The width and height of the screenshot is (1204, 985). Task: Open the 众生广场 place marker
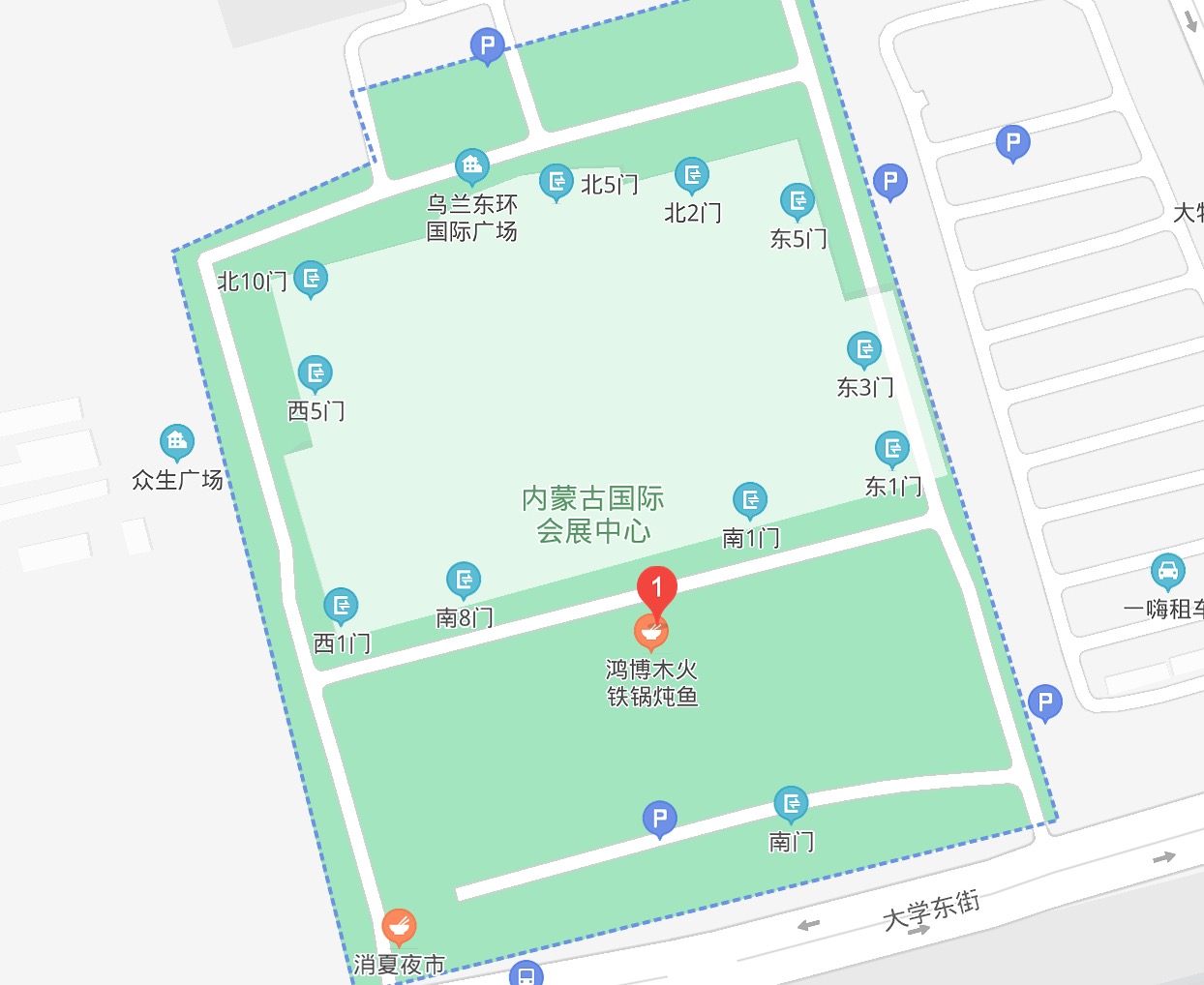click(x=176, y=442)
